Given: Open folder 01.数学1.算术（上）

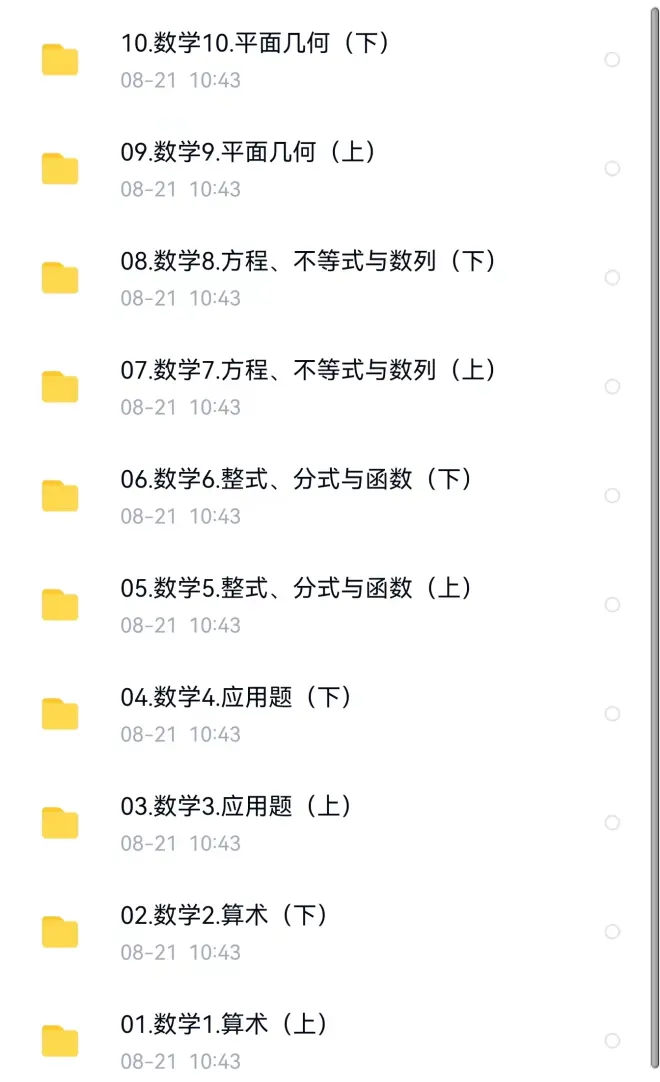Looking at the screenshot, I should 224,1024.
